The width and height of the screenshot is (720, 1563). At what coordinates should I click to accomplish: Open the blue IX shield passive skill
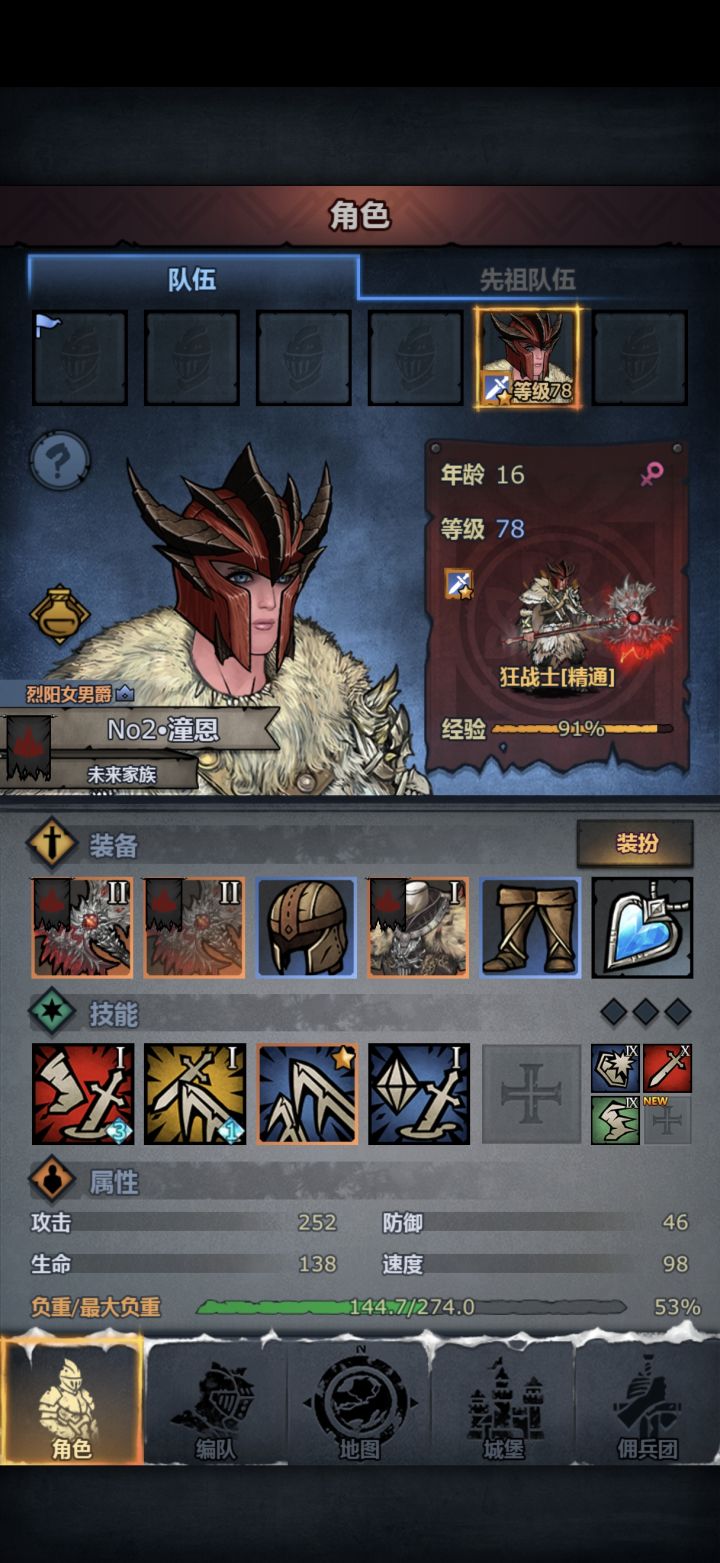click(x=614, y=1068)
